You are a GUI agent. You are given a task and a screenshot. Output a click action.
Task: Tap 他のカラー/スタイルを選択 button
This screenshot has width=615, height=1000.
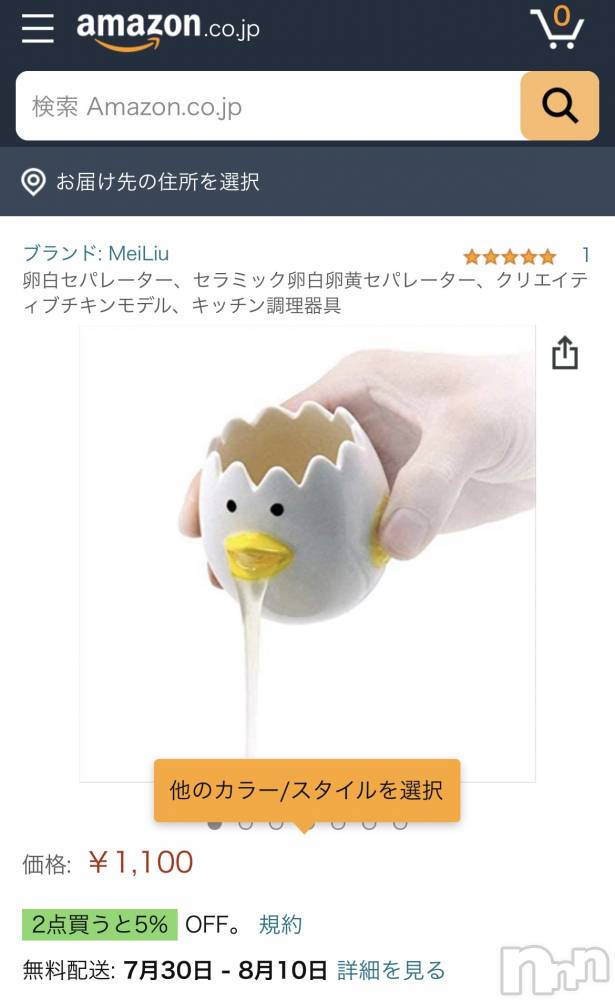click(307, 790)
